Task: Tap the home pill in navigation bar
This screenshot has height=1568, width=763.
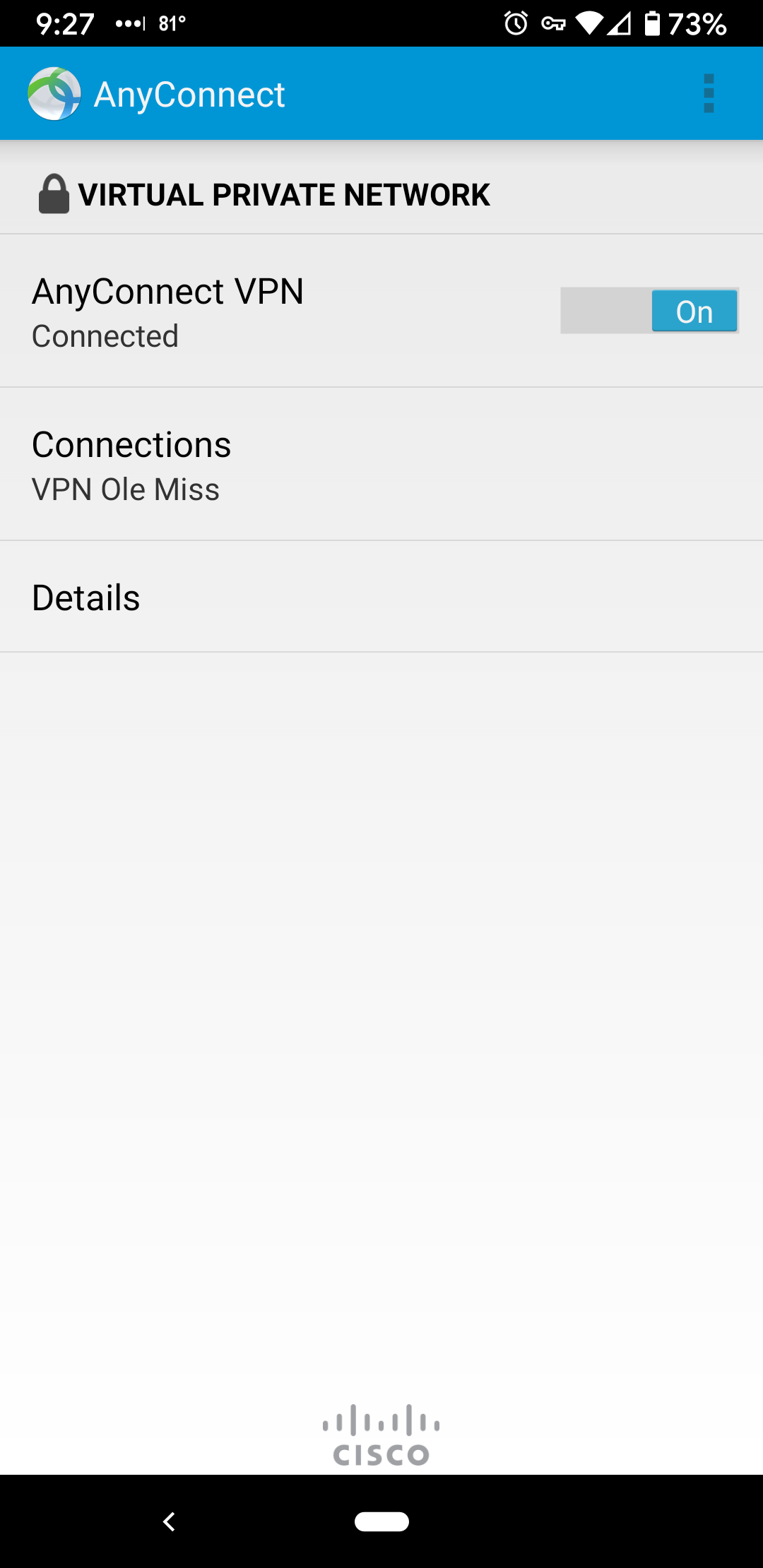Action: (x=381, y=1521)
